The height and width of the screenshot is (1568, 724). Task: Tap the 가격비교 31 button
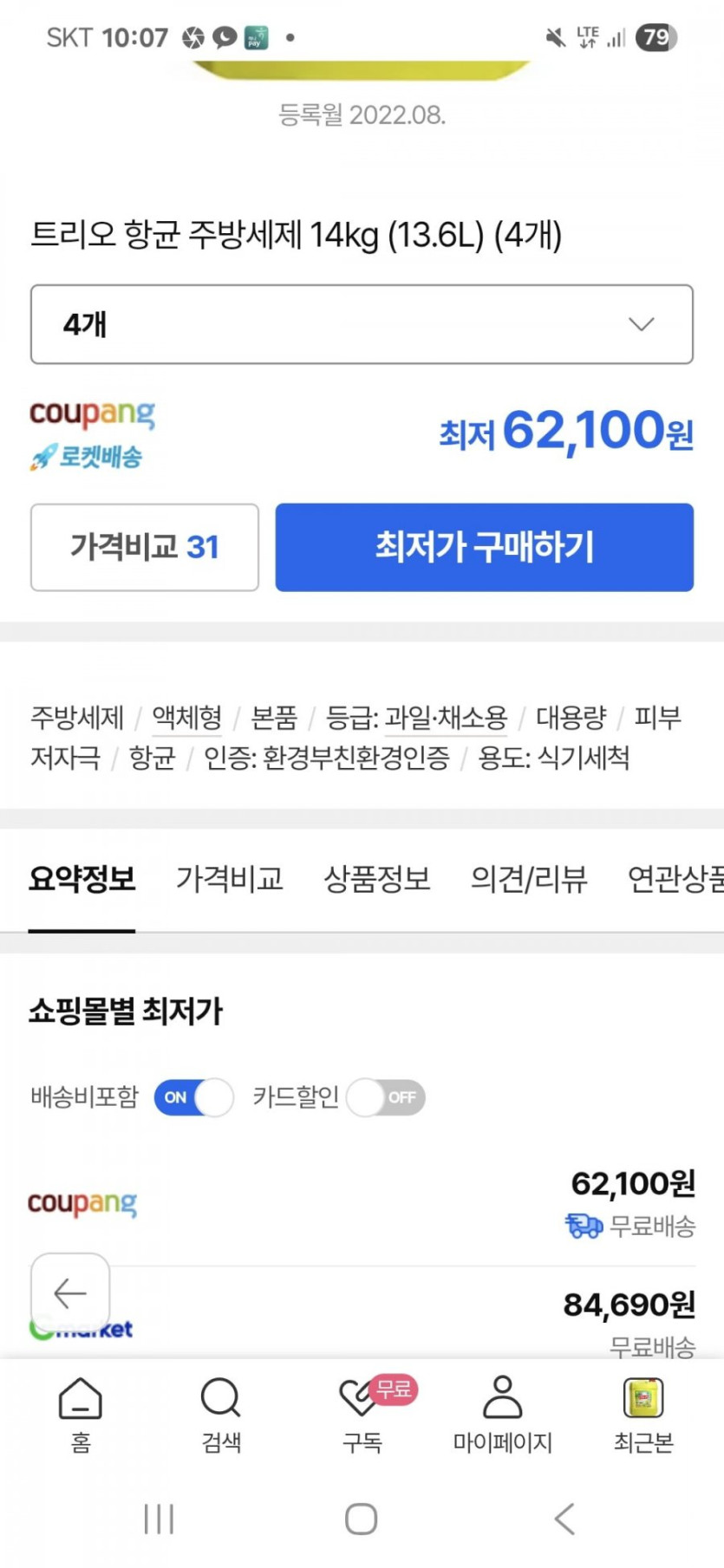point(145,547)
